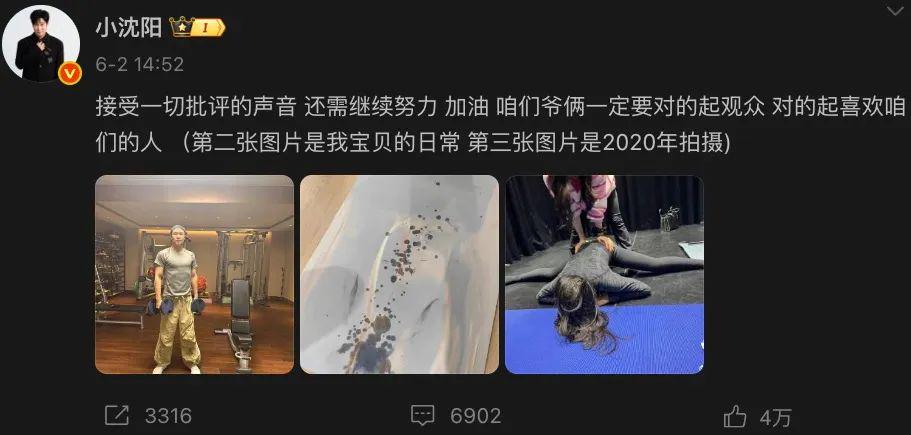Expand the post options chevron
The height and width of the screenshot is (435, 911).
pos(888,13)
